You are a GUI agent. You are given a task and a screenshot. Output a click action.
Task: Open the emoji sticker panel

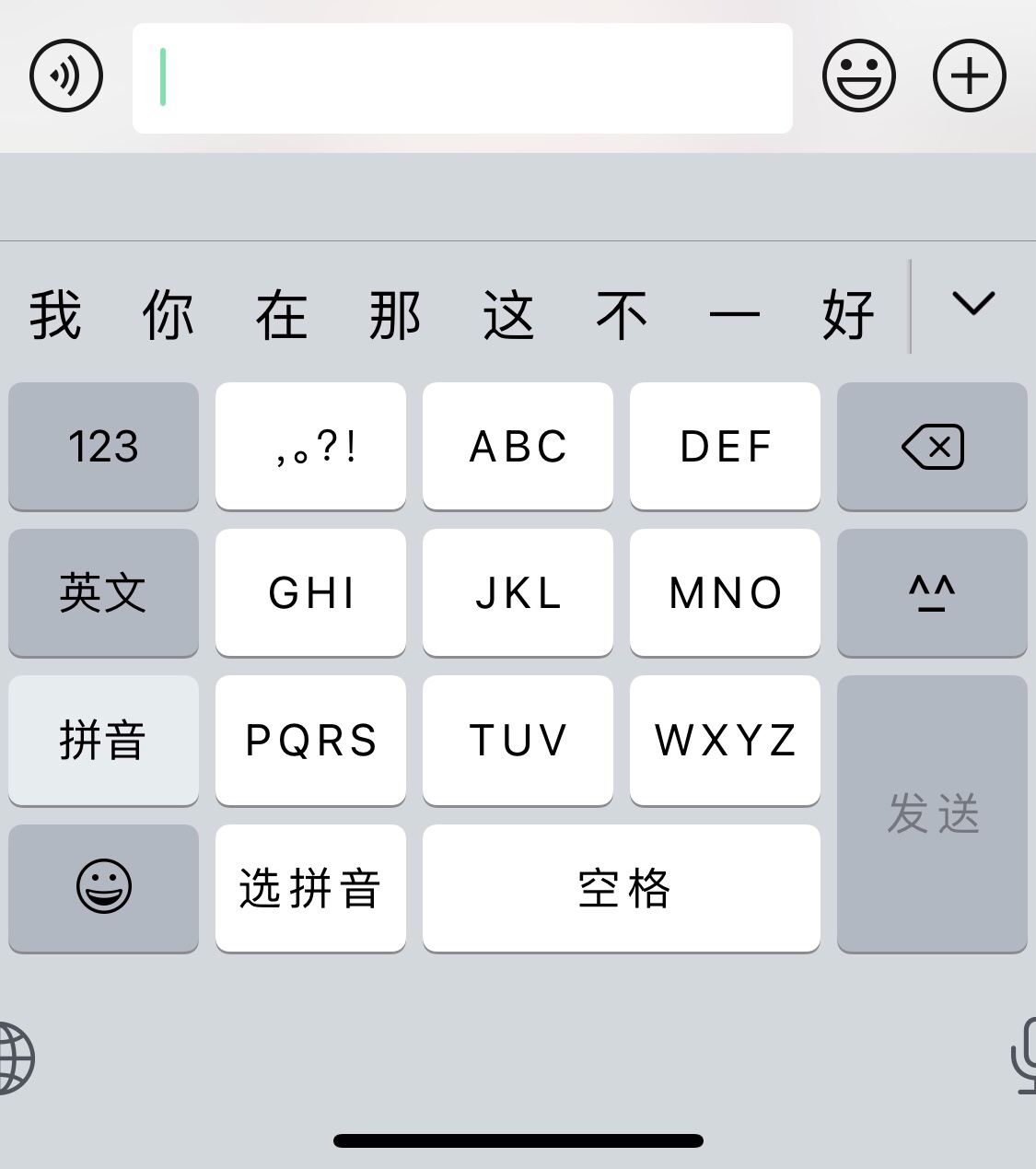(x=858, y=76)
